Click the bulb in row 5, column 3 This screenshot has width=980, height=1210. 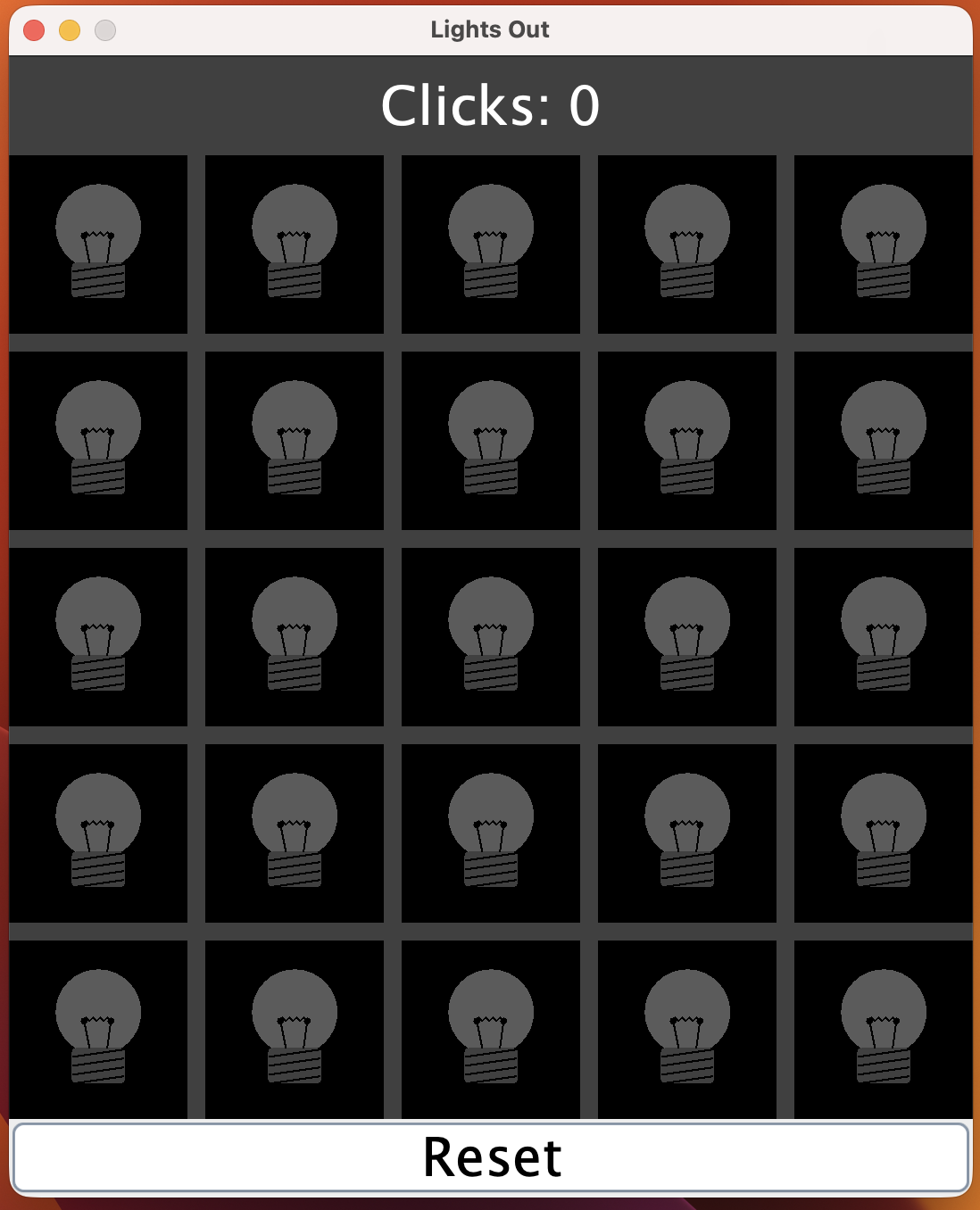tap(491, 1029)
